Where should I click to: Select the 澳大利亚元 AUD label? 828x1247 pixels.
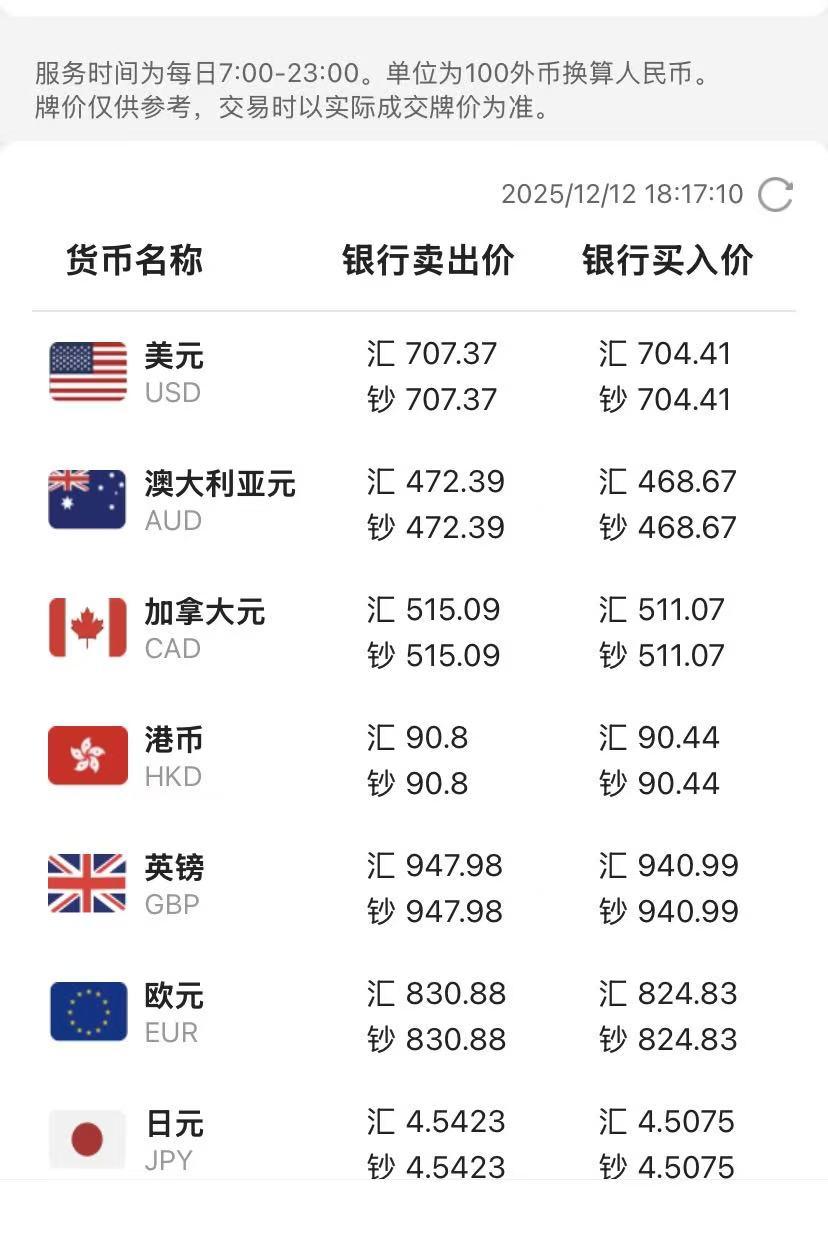220,484
